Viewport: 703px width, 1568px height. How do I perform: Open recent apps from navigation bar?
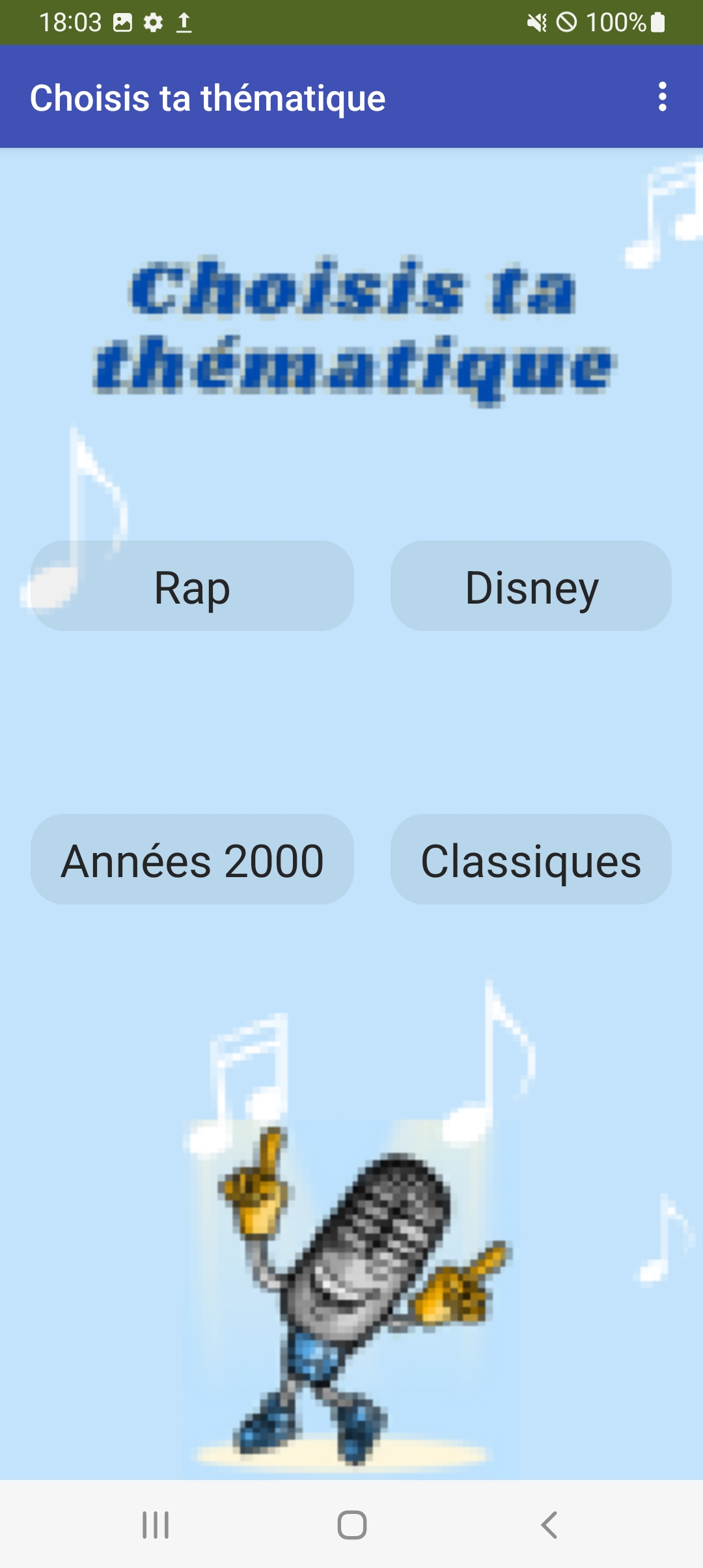pyautogui.click(x=156, y=1524)
